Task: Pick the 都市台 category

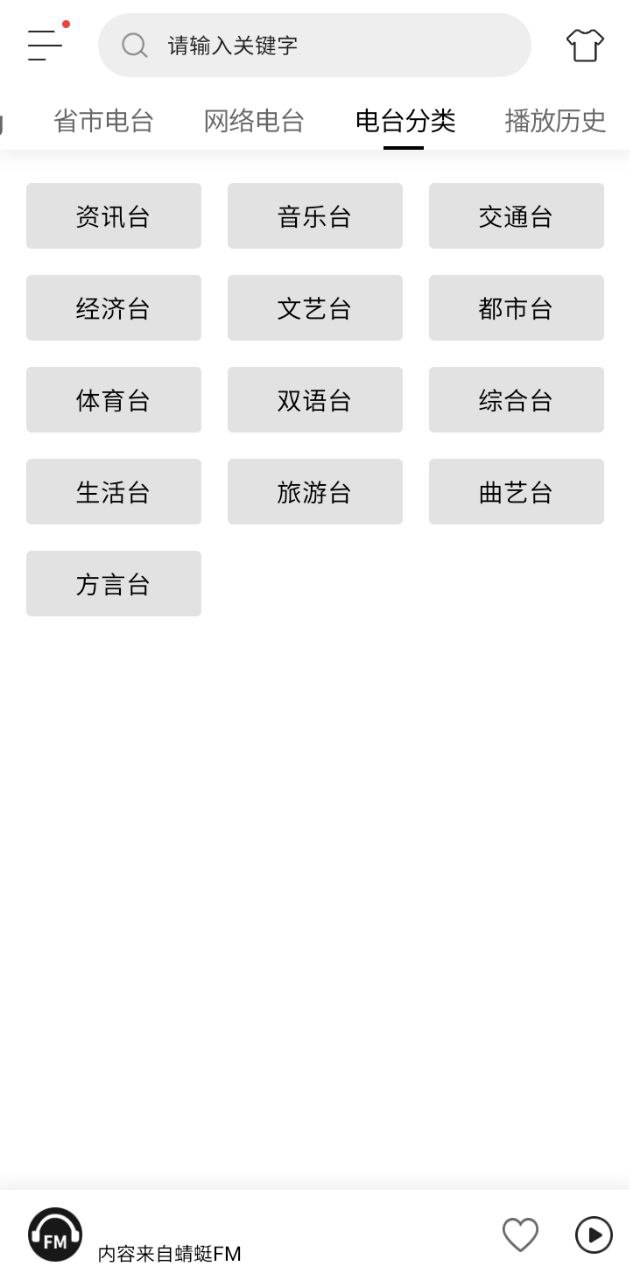Action: 516,308
